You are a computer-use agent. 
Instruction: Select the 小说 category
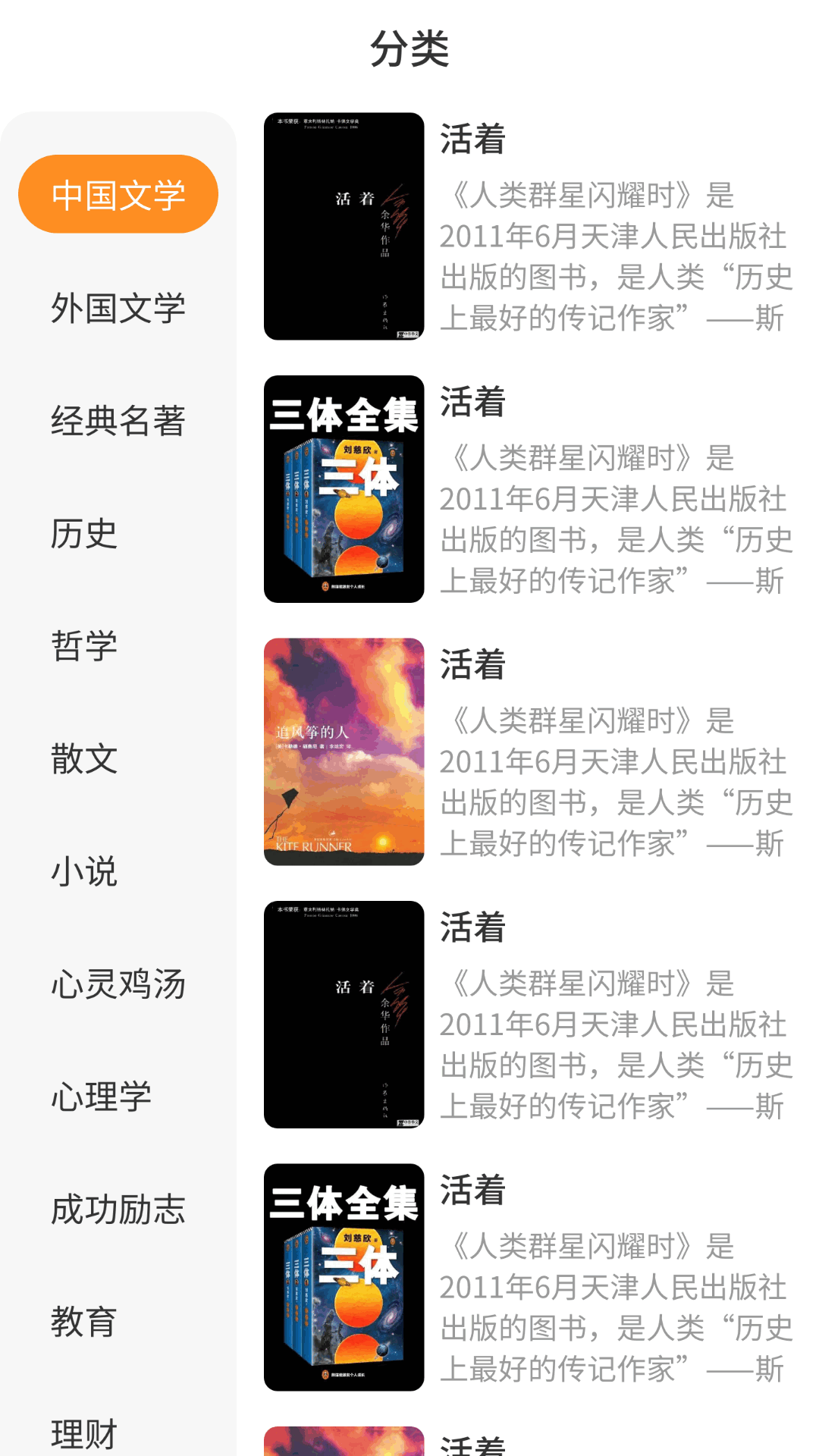pyautogui.click(x=83, y=873)
